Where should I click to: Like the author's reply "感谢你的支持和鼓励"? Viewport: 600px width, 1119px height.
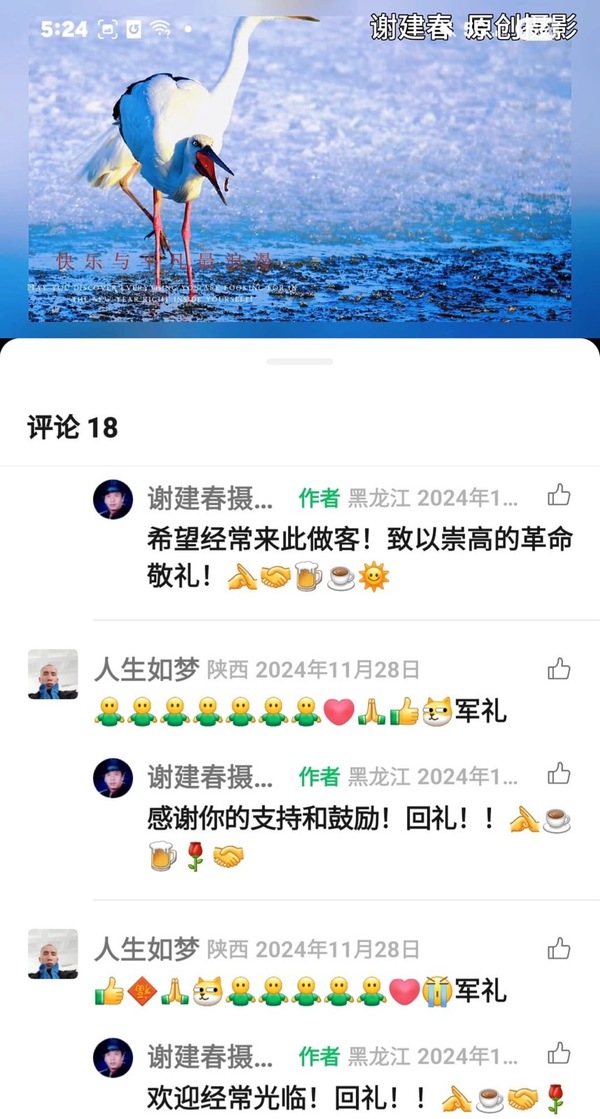tap(559, 773)
